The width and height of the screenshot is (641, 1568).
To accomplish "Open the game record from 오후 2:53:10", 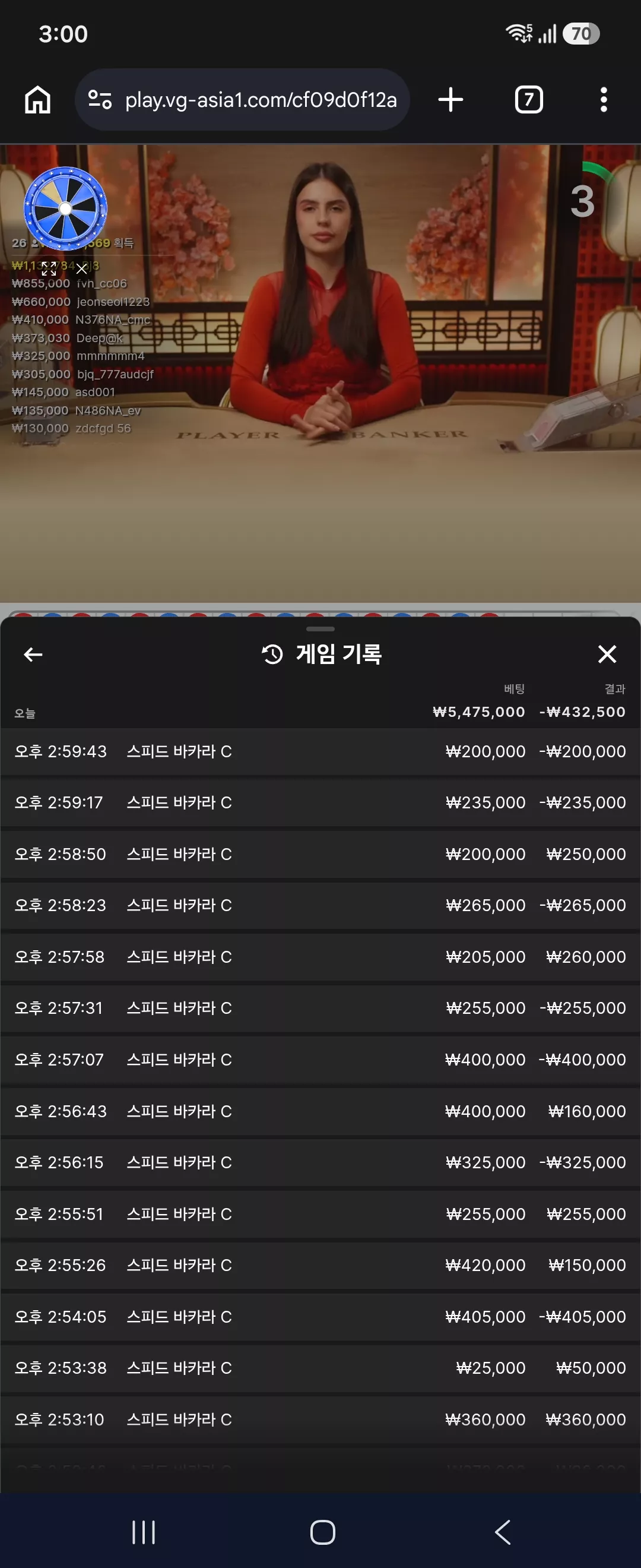I will coord(320,1420).
